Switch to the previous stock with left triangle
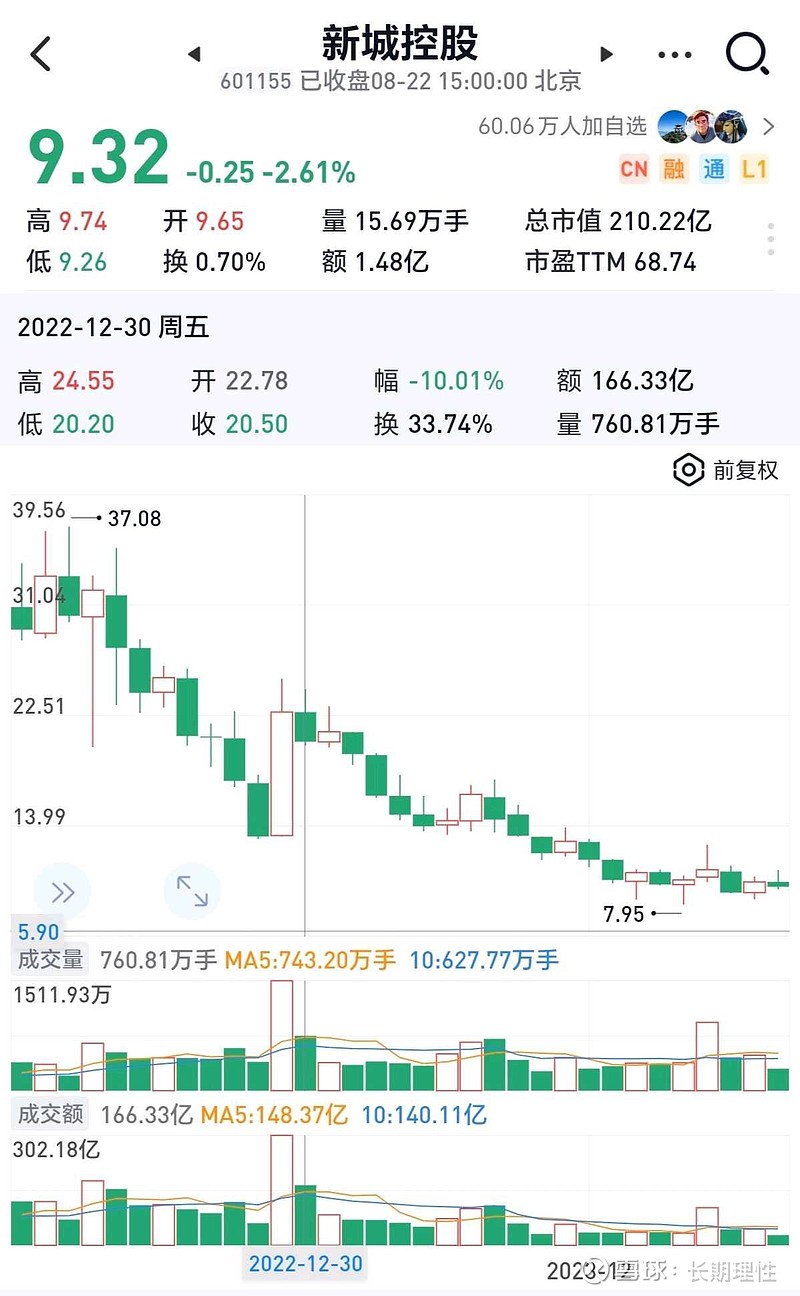 pos(194,54)
